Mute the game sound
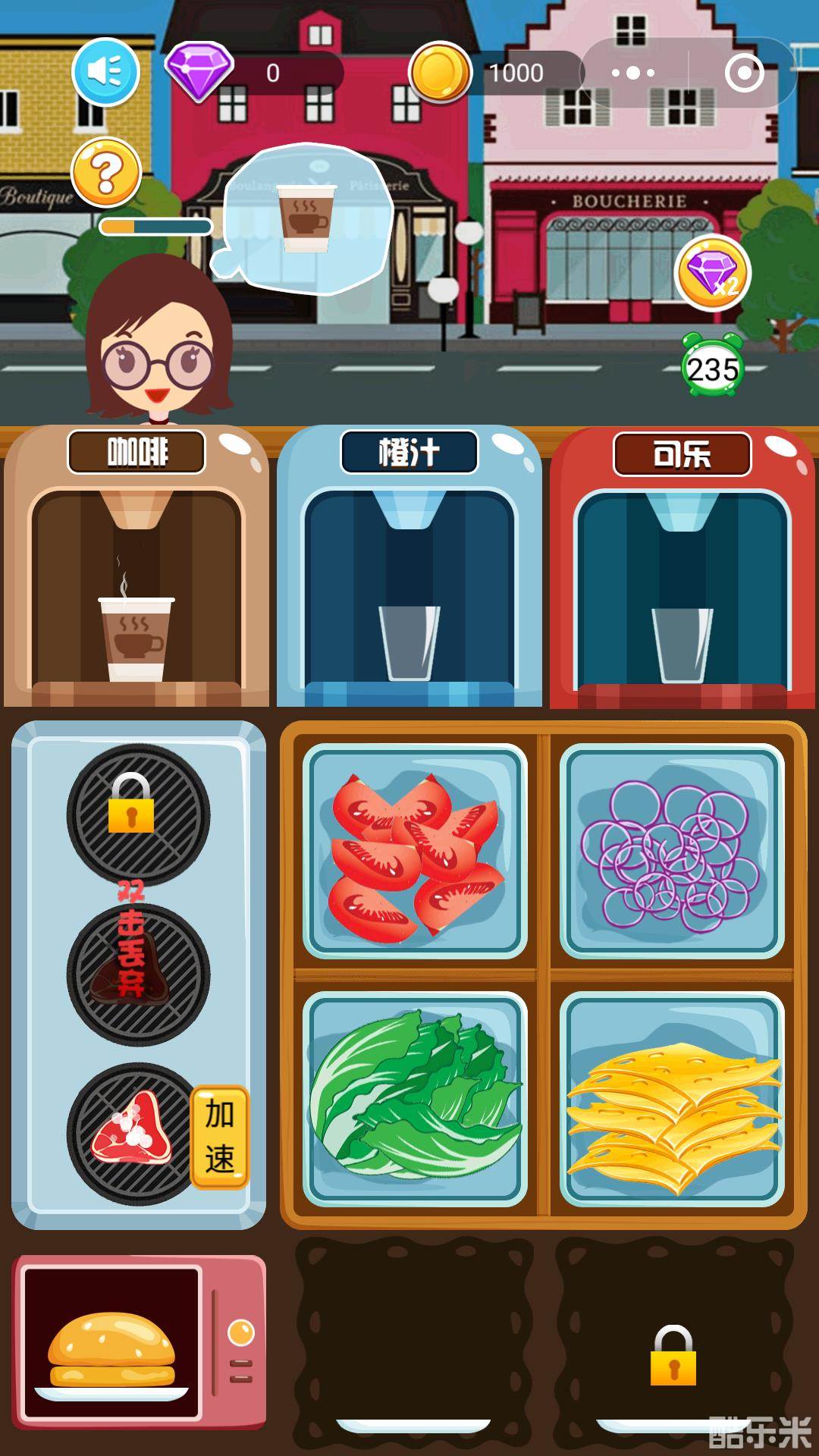Screen dimensions: 819x1456 coord(105,72)
